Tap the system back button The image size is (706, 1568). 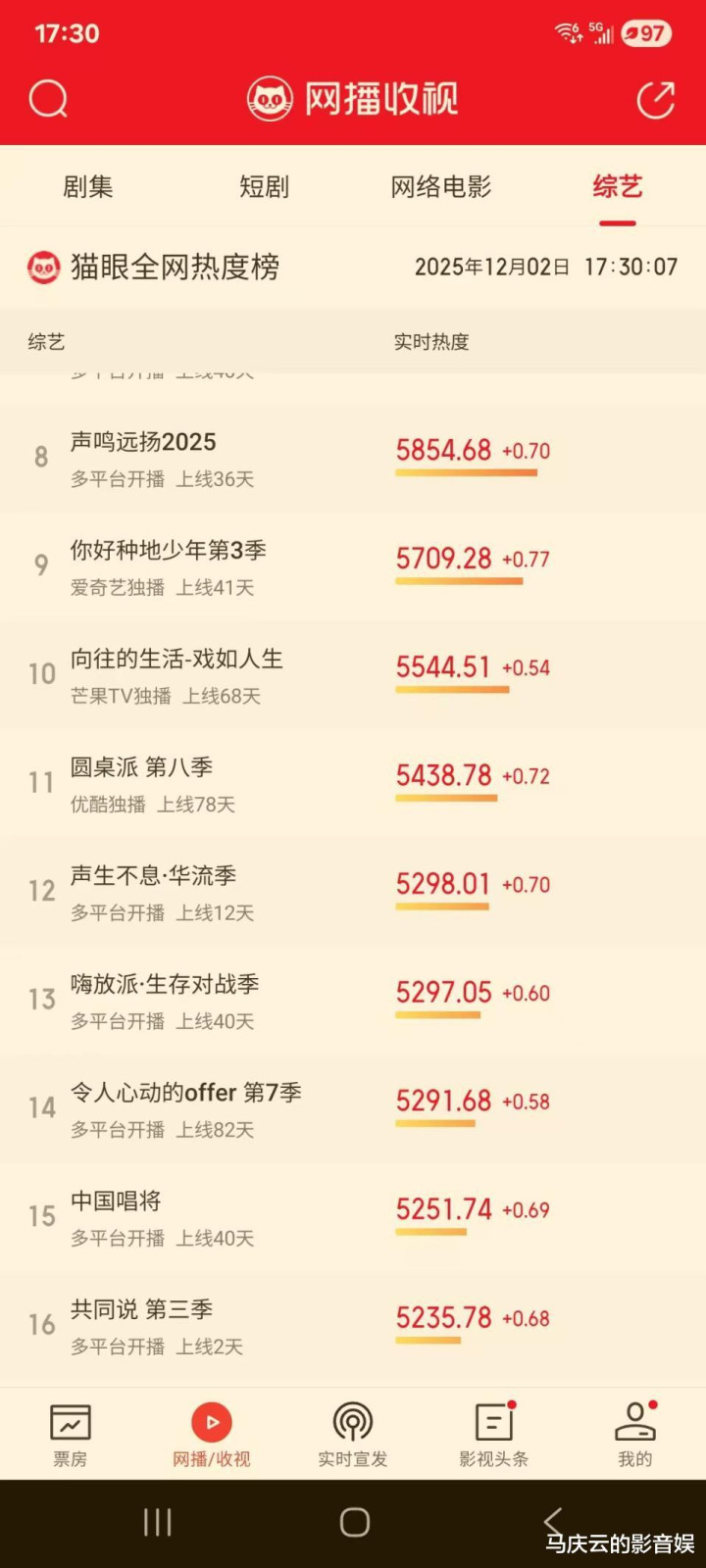coord(552,1522)
